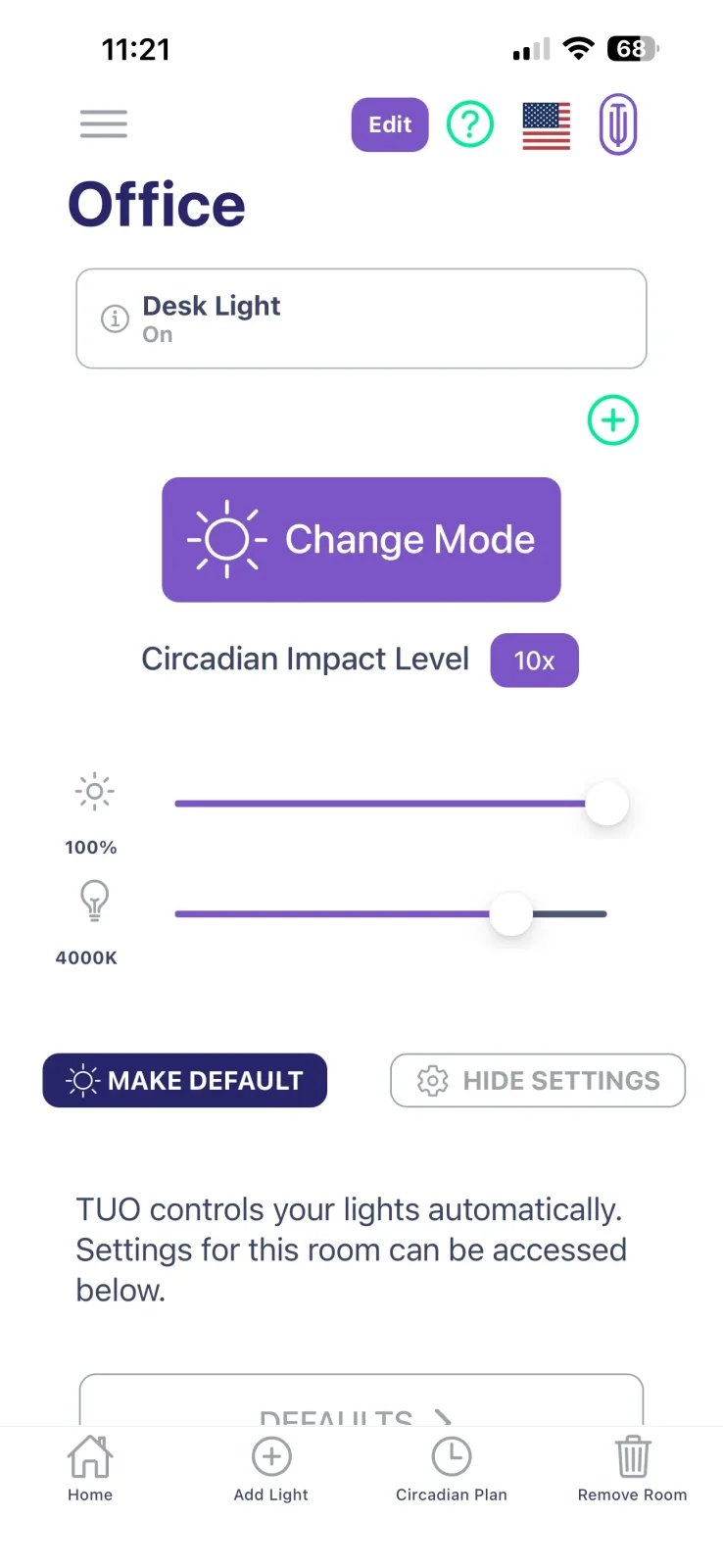Hide the settings panel

click(537, 1080)
